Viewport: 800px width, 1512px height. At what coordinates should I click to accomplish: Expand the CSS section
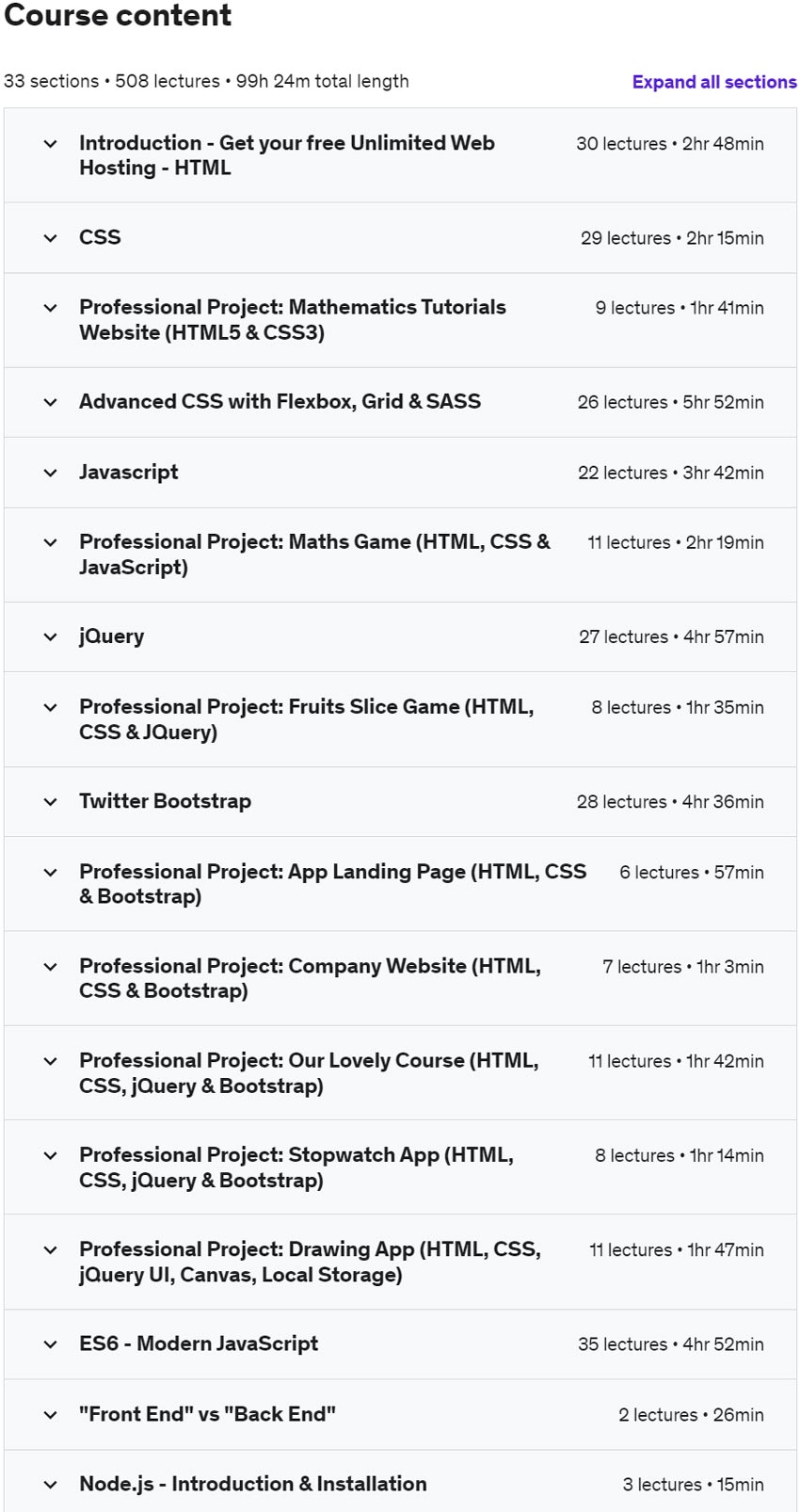pos(100,237)
